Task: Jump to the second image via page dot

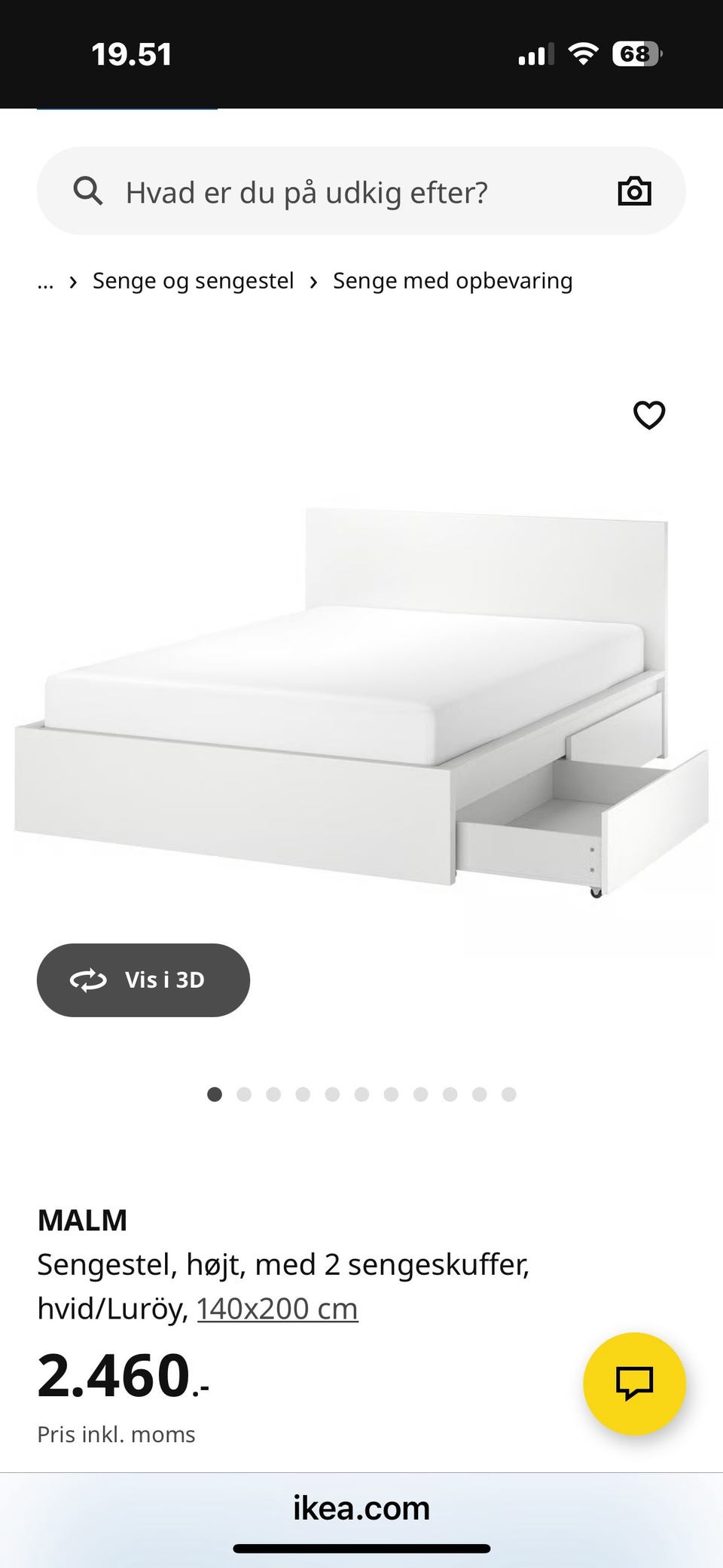Action: pyautogui.click(x=244, y=1094)
